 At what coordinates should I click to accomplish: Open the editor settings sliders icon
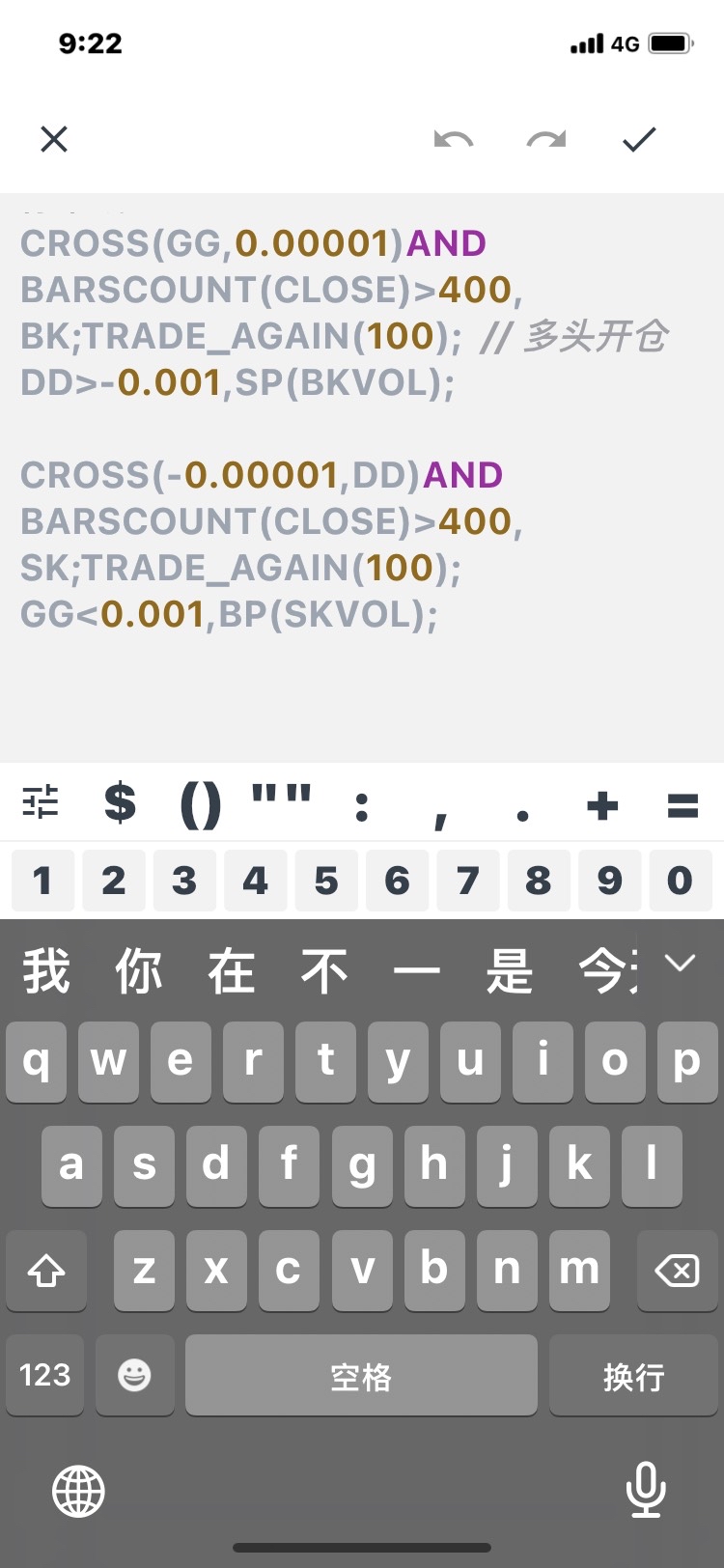point(41,802)
